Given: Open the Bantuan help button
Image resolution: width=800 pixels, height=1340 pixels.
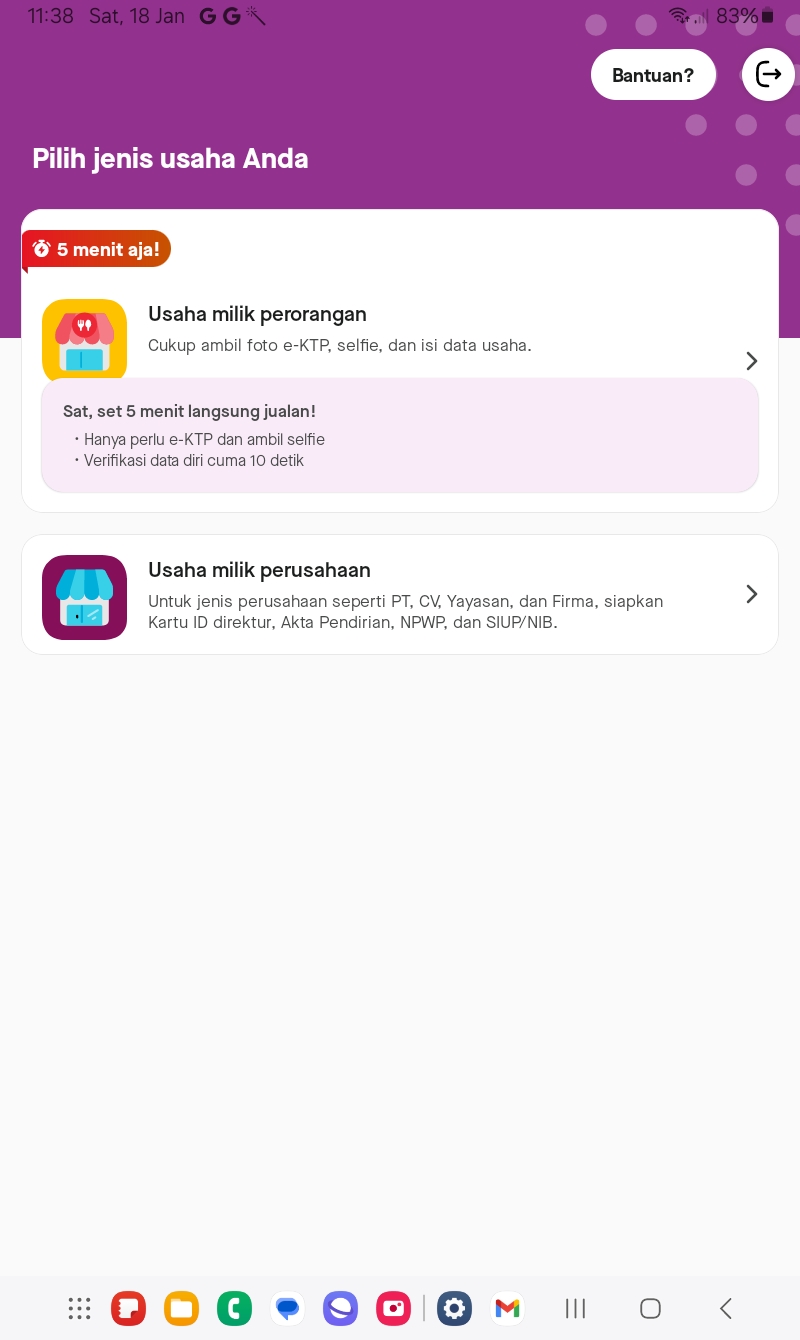Looking at the screenshot, I should coord(653,75).
